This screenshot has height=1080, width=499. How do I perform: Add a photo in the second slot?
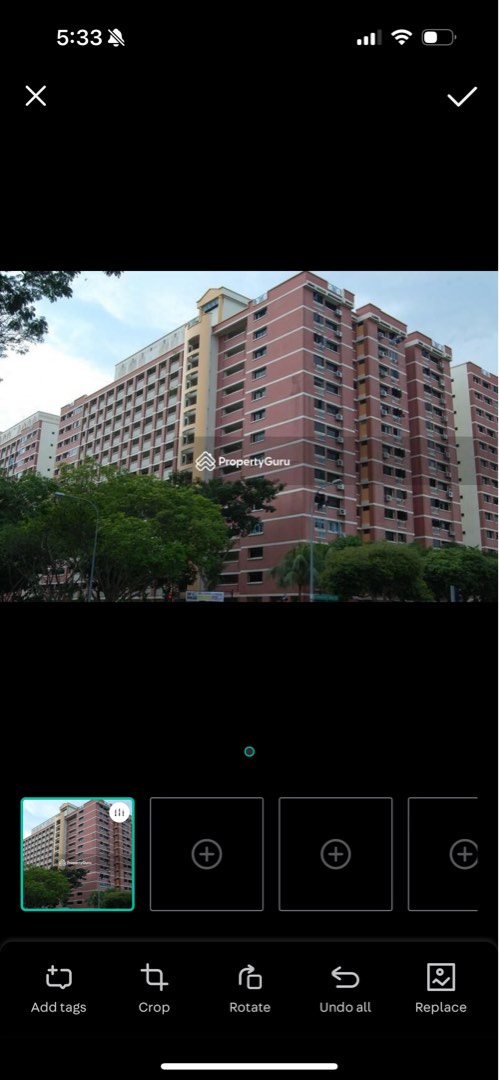pos(207,854)
